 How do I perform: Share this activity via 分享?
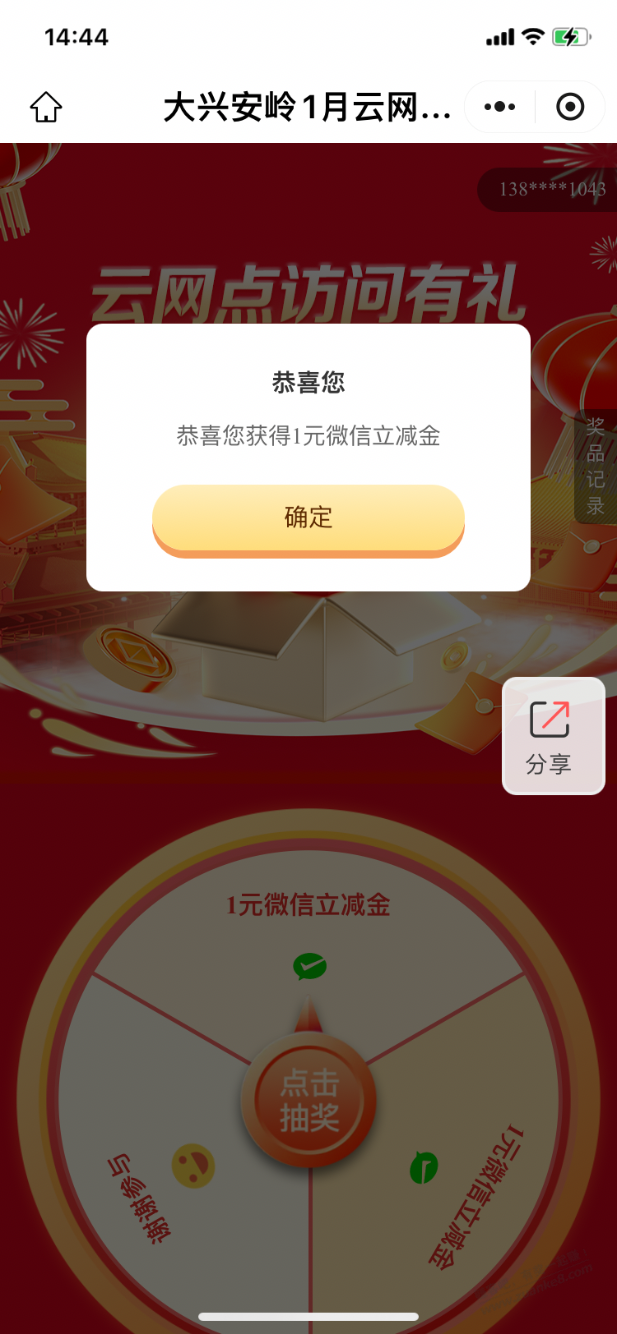[x=553, y=736]
